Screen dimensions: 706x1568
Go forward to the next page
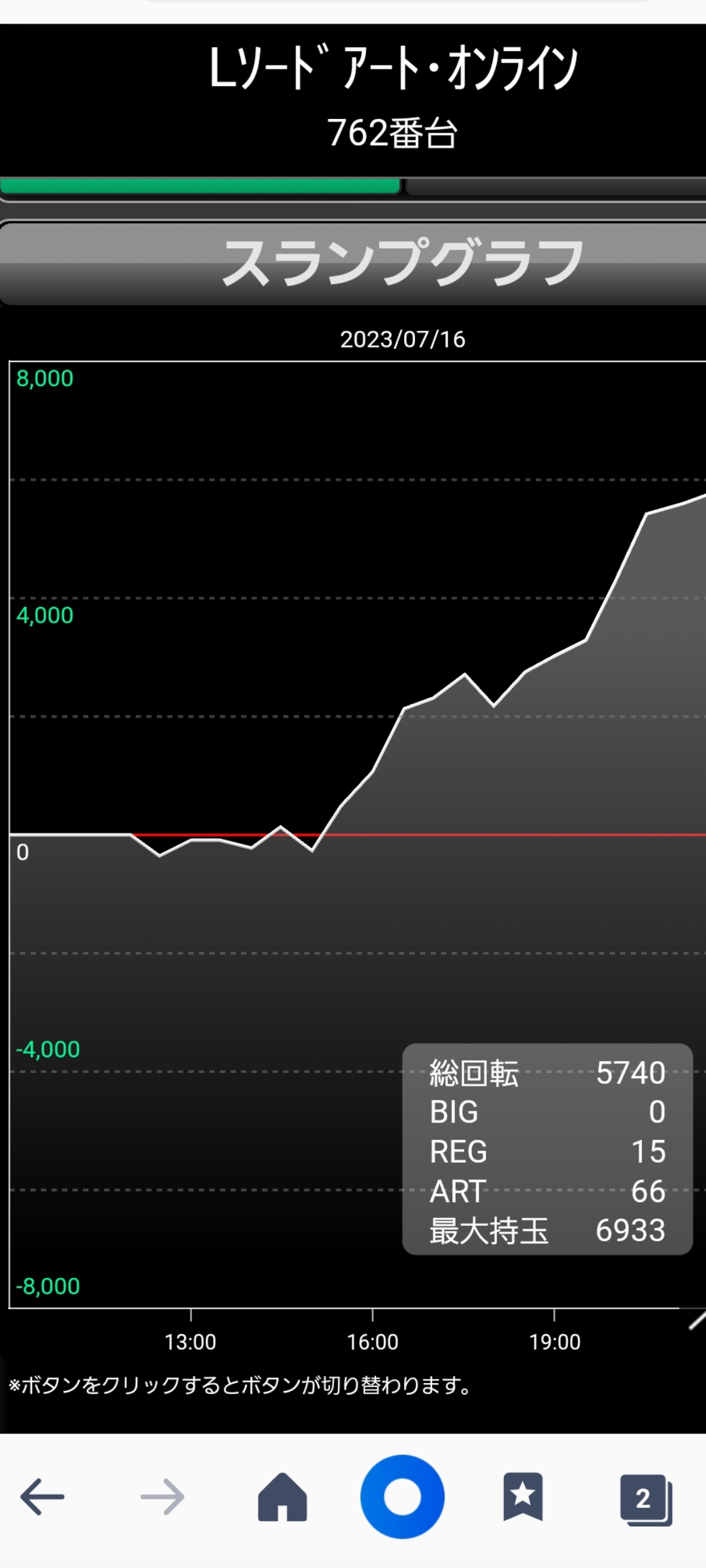tap(163, 1496)
